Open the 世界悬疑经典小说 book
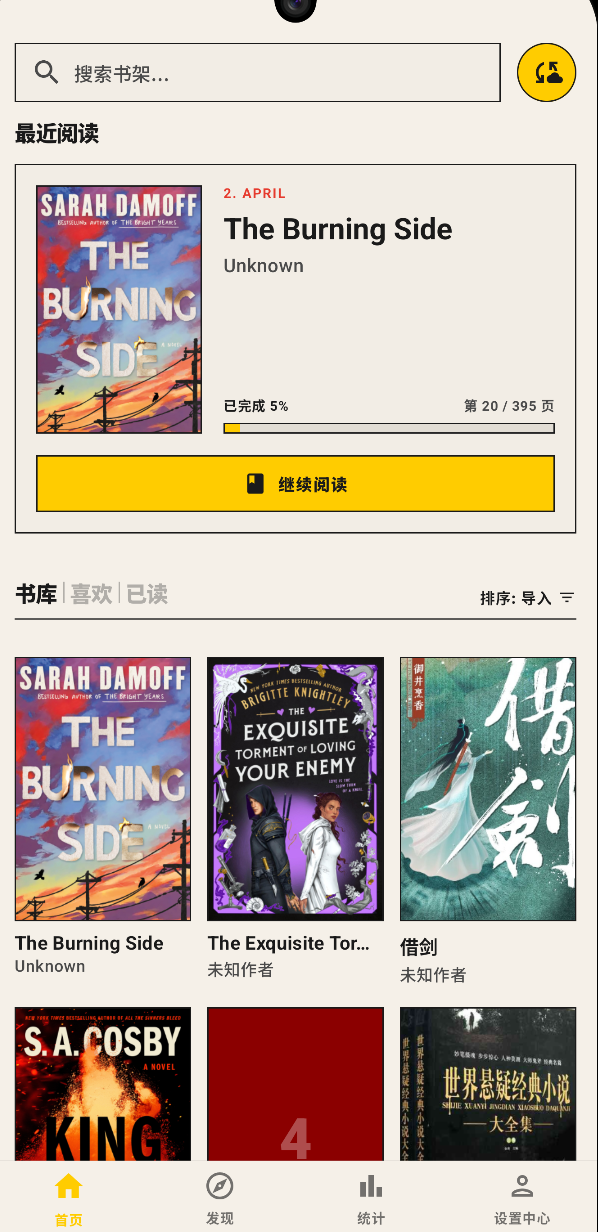 [488, 1084]
